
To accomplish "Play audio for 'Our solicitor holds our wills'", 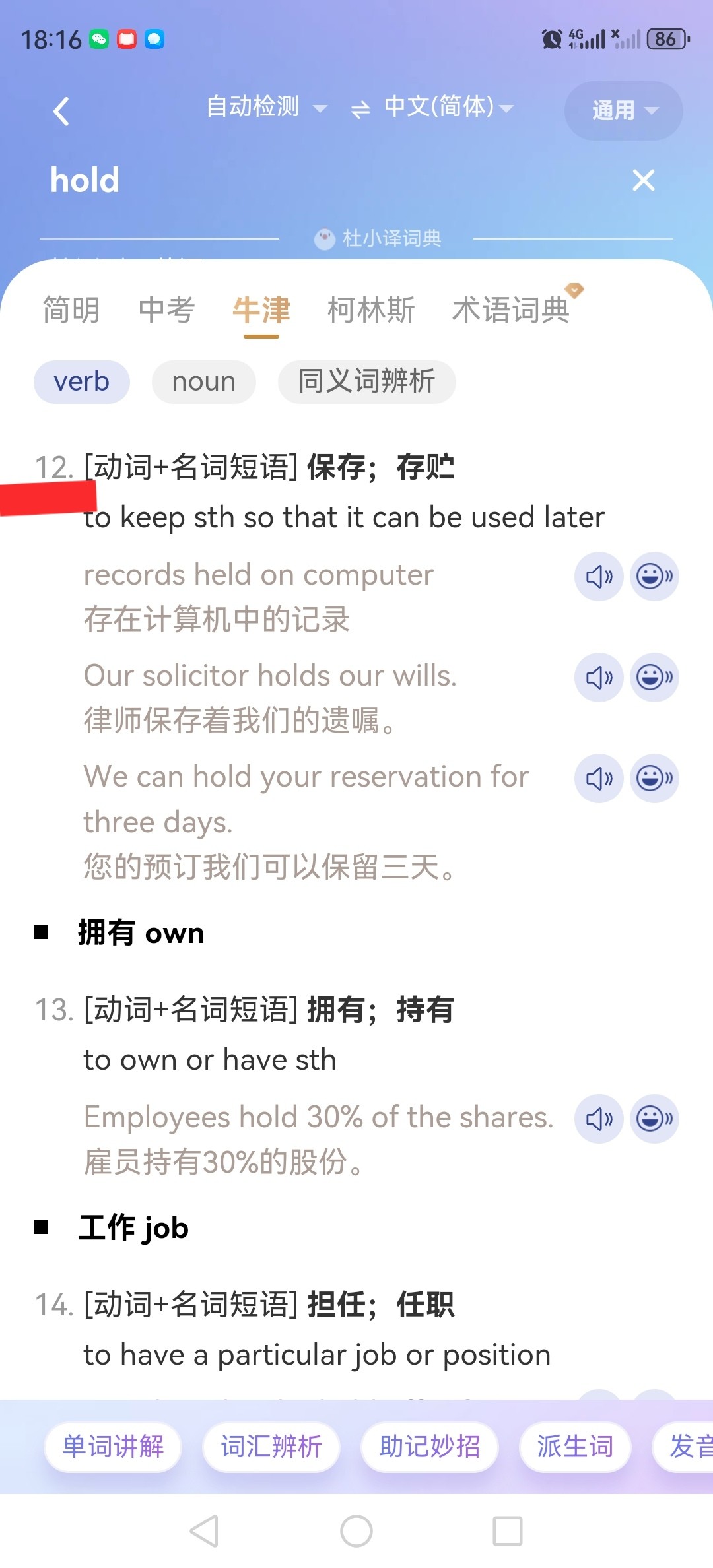I will coord(599,677).
